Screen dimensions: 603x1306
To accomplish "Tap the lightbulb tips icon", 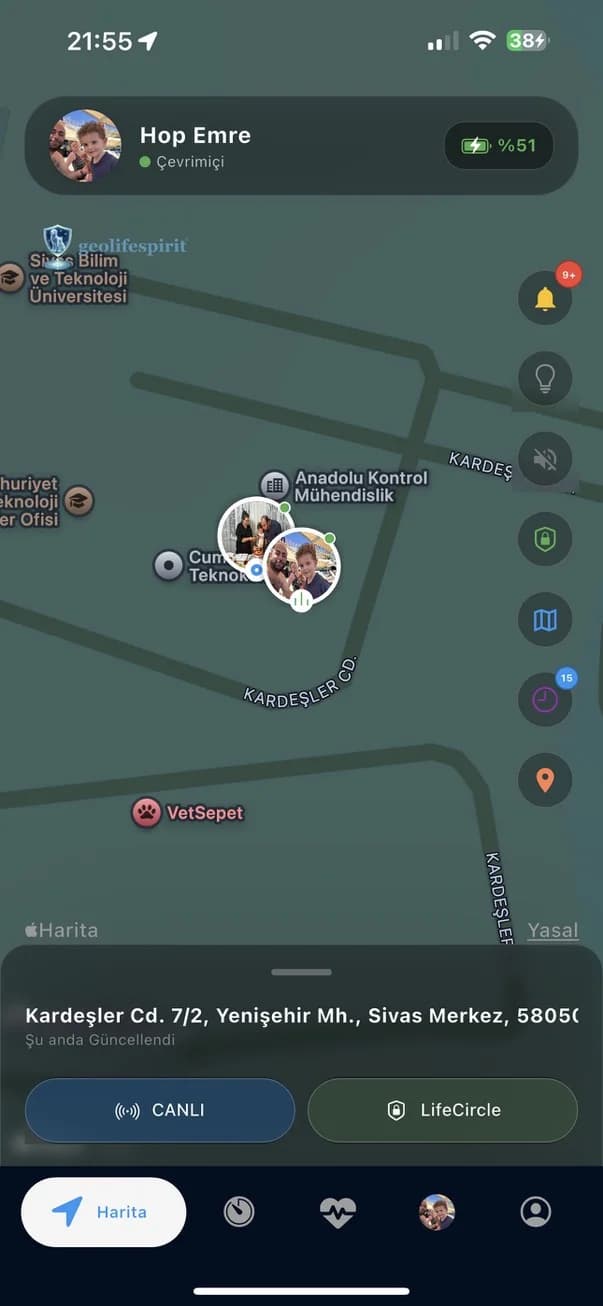I will coord(545,378).
